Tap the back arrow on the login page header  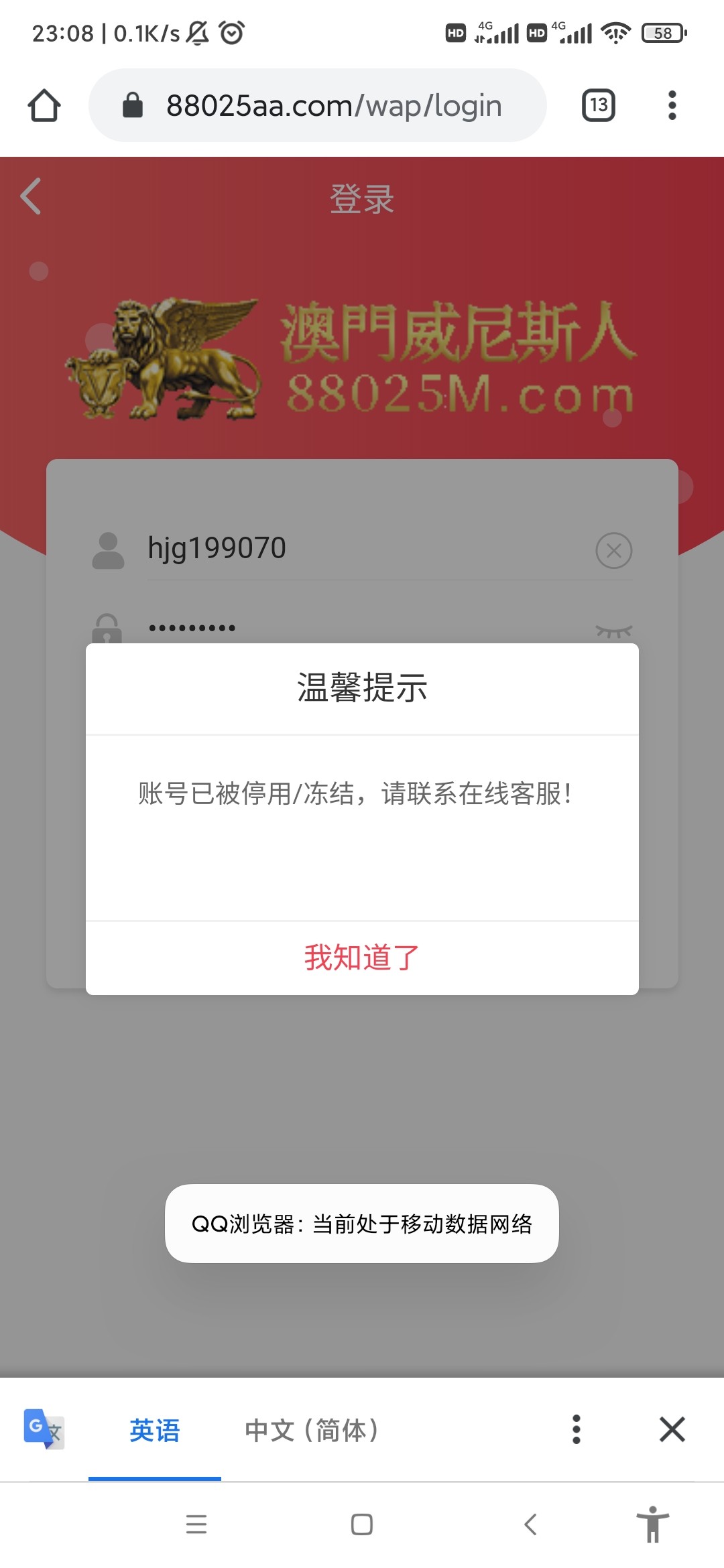pos(32,198)
